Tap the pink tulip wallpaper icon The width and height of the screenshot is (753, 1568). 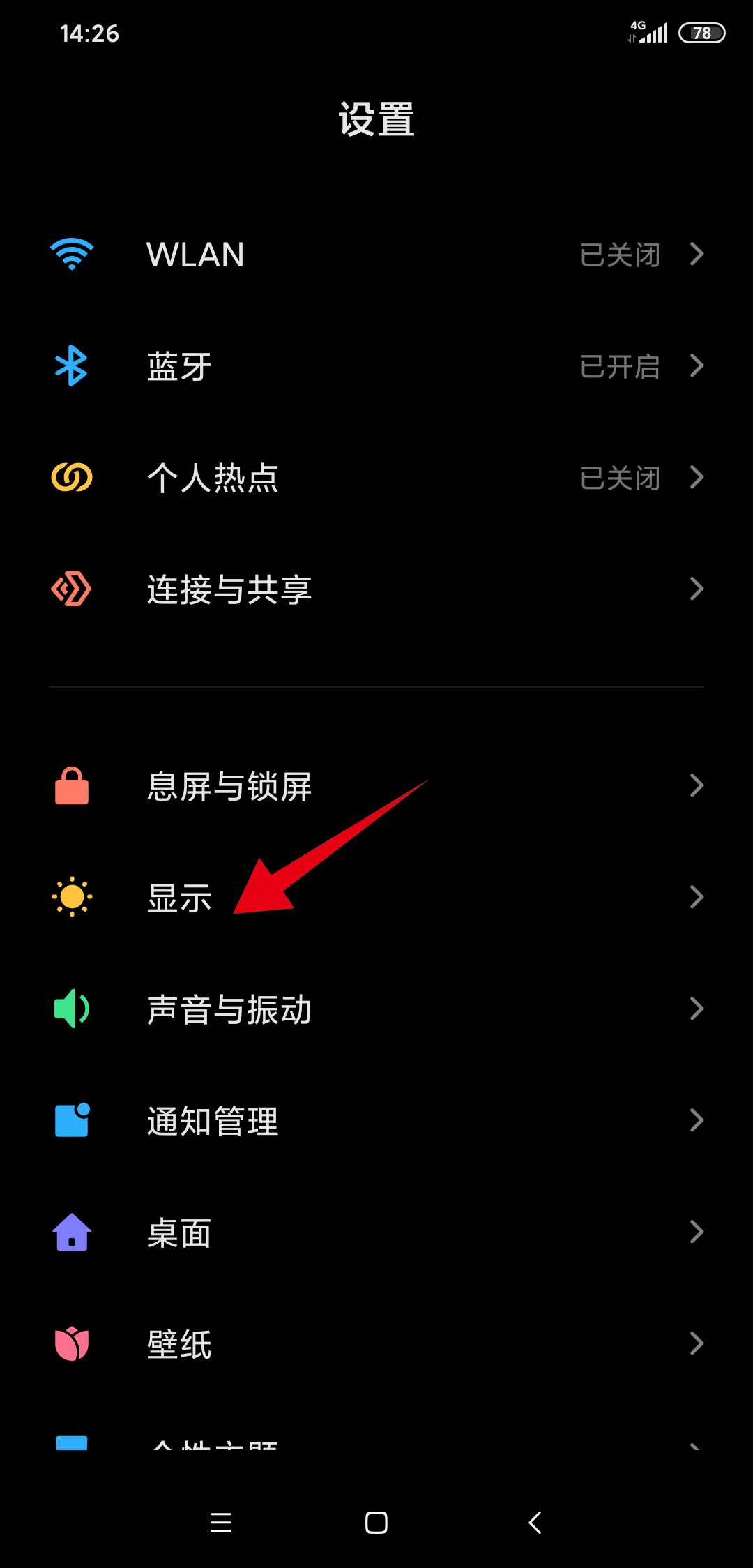pyautogui.click(x=70, y=1343)
